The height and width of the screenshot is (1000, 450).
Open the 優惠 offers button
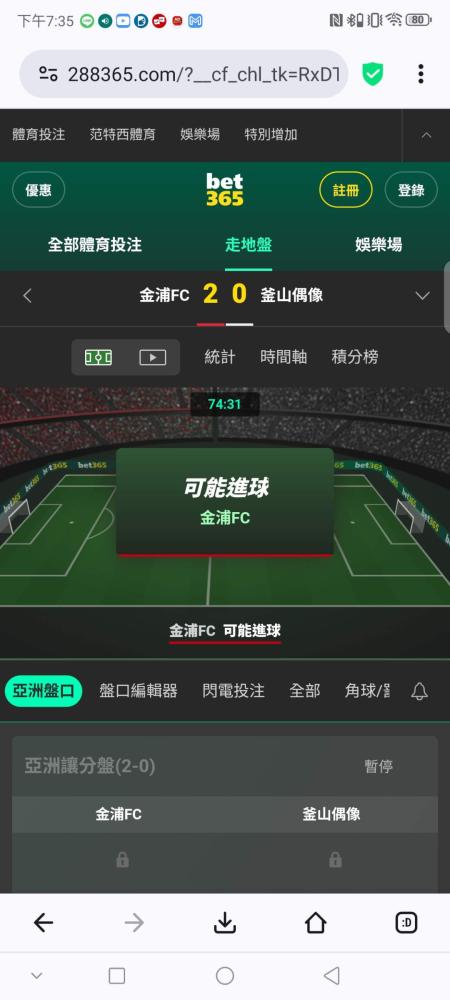(38, 190)
